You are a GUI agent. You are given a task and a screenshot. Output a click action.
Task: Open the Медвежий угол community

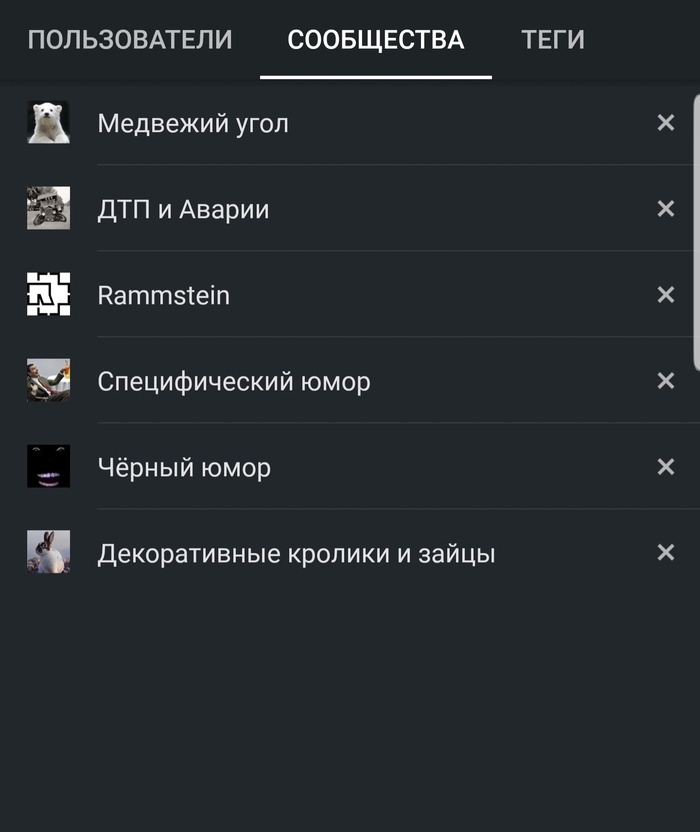point(193,123)
